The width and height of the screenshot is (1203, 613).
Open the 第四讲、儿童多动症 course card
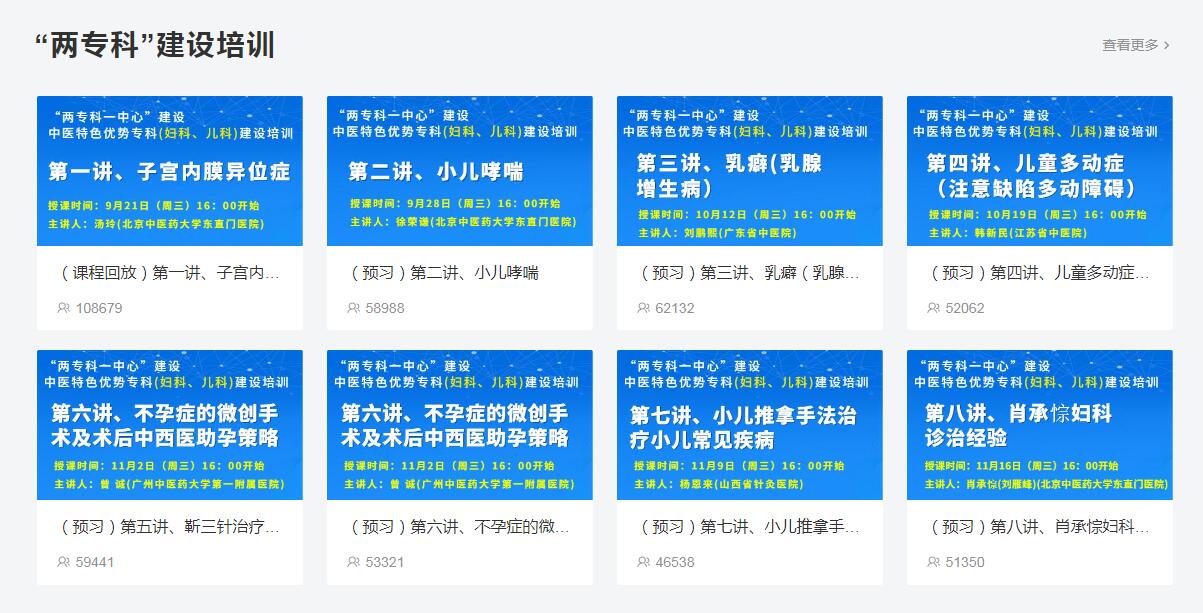(1039, 172)
